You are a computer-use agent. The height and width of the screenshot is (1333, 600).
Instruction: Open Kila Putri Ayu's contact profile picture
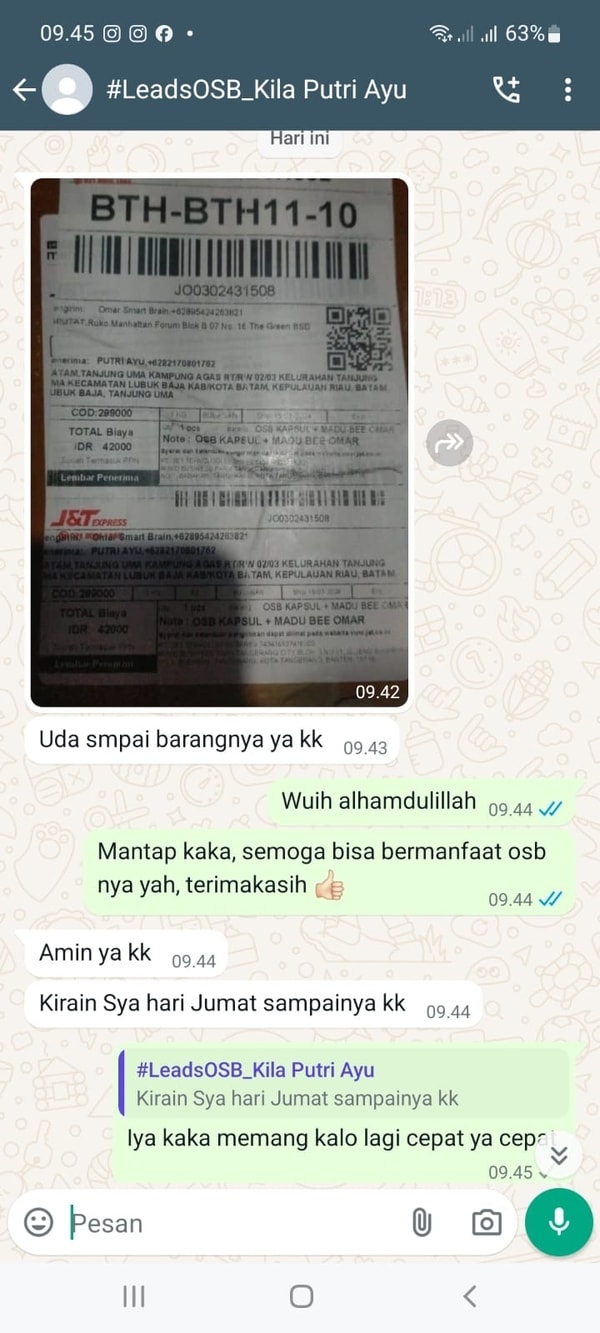pos(67,90)
